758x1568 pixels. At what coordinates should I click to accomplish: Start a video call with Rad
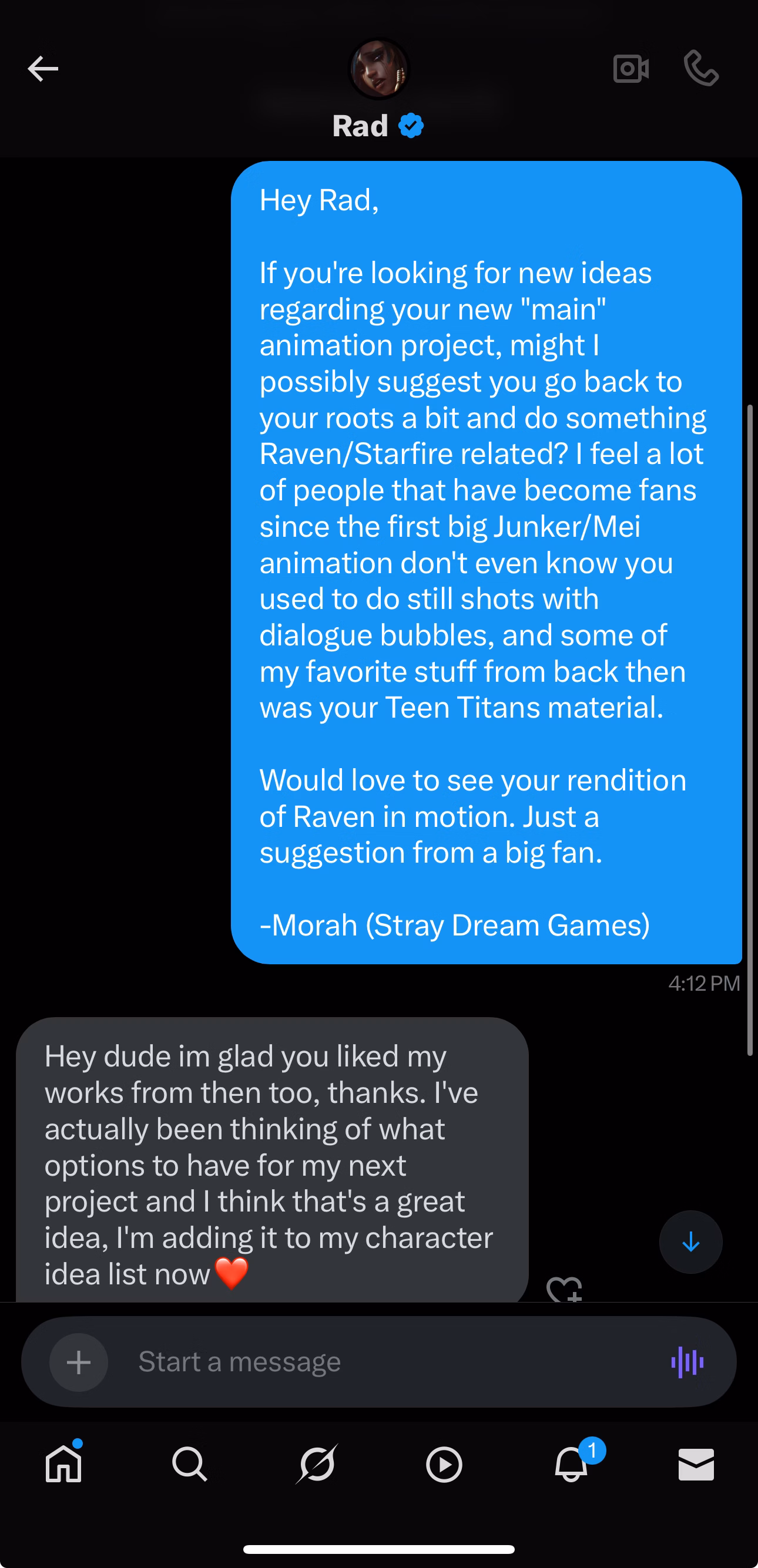click(630, 69)
